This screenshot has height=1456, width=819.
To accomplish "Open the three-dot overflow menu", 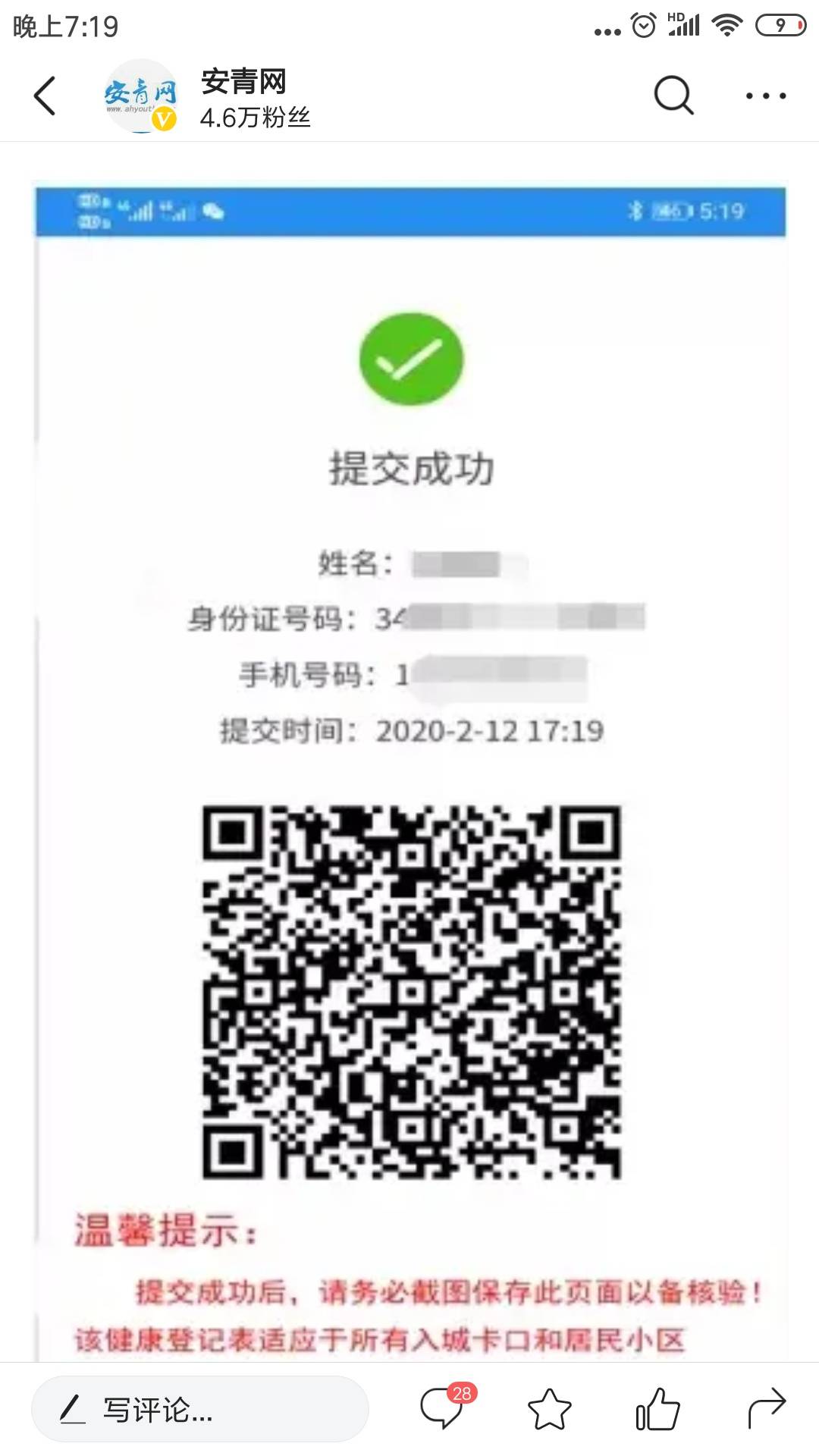I will click(x=765, y=96).
